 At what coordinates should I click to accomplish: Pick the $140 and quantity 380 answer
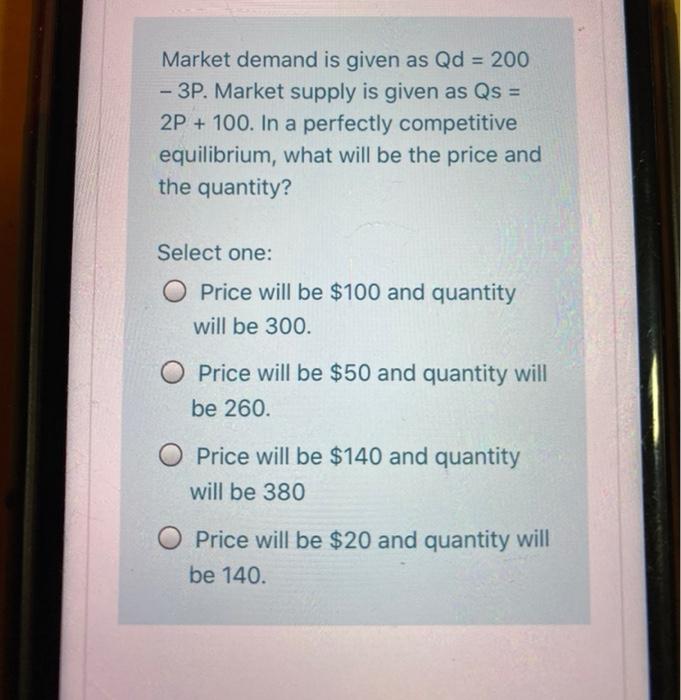click(x=171, y=458)
